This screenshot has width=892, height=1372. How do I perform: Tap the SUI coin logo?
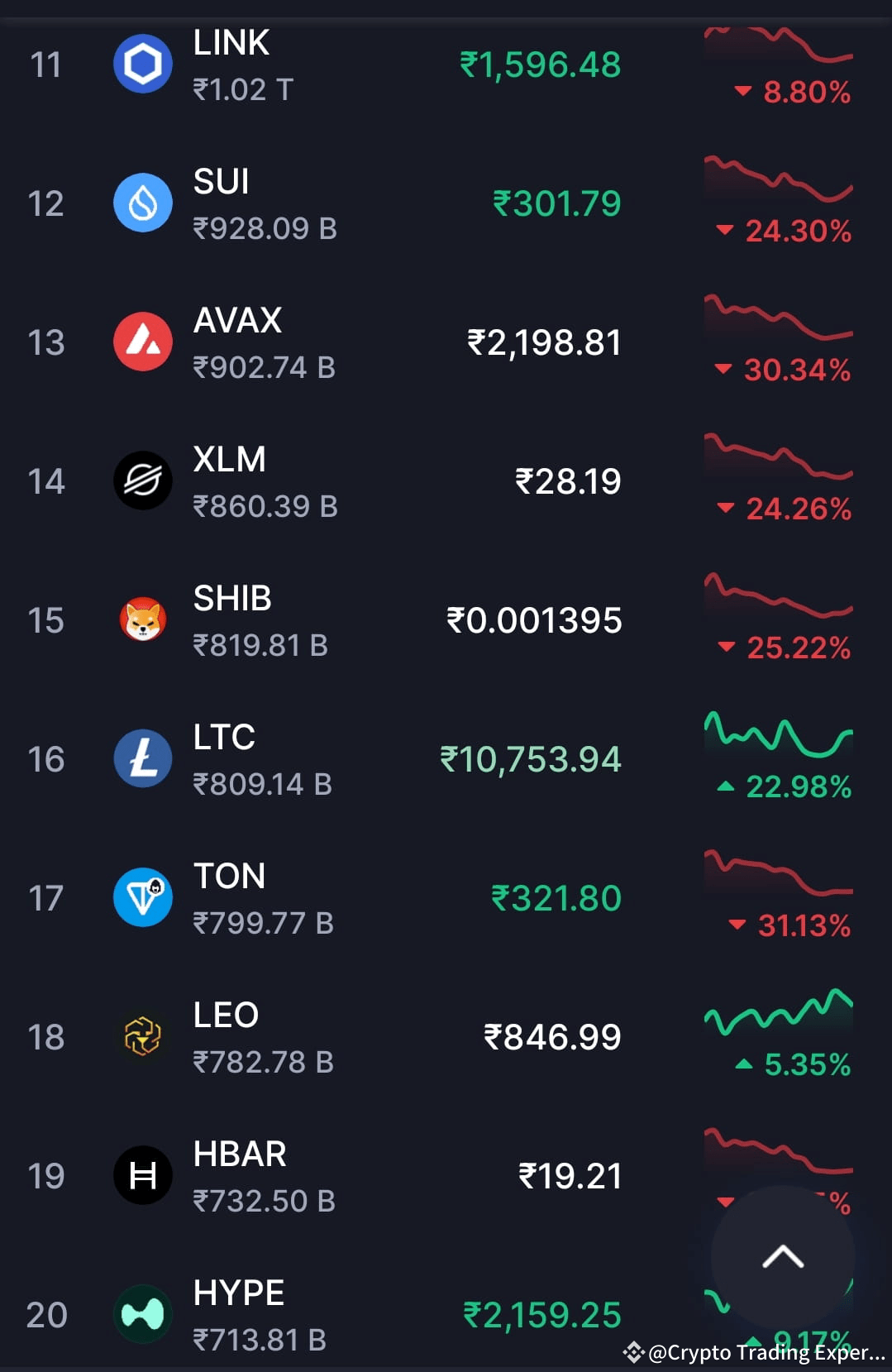142,203
